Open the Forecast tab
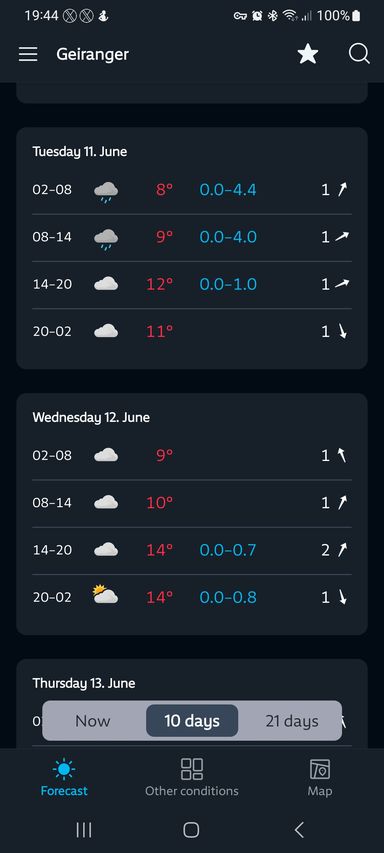Viewport: 384px width, 853px height. click(x=64, y=777)
